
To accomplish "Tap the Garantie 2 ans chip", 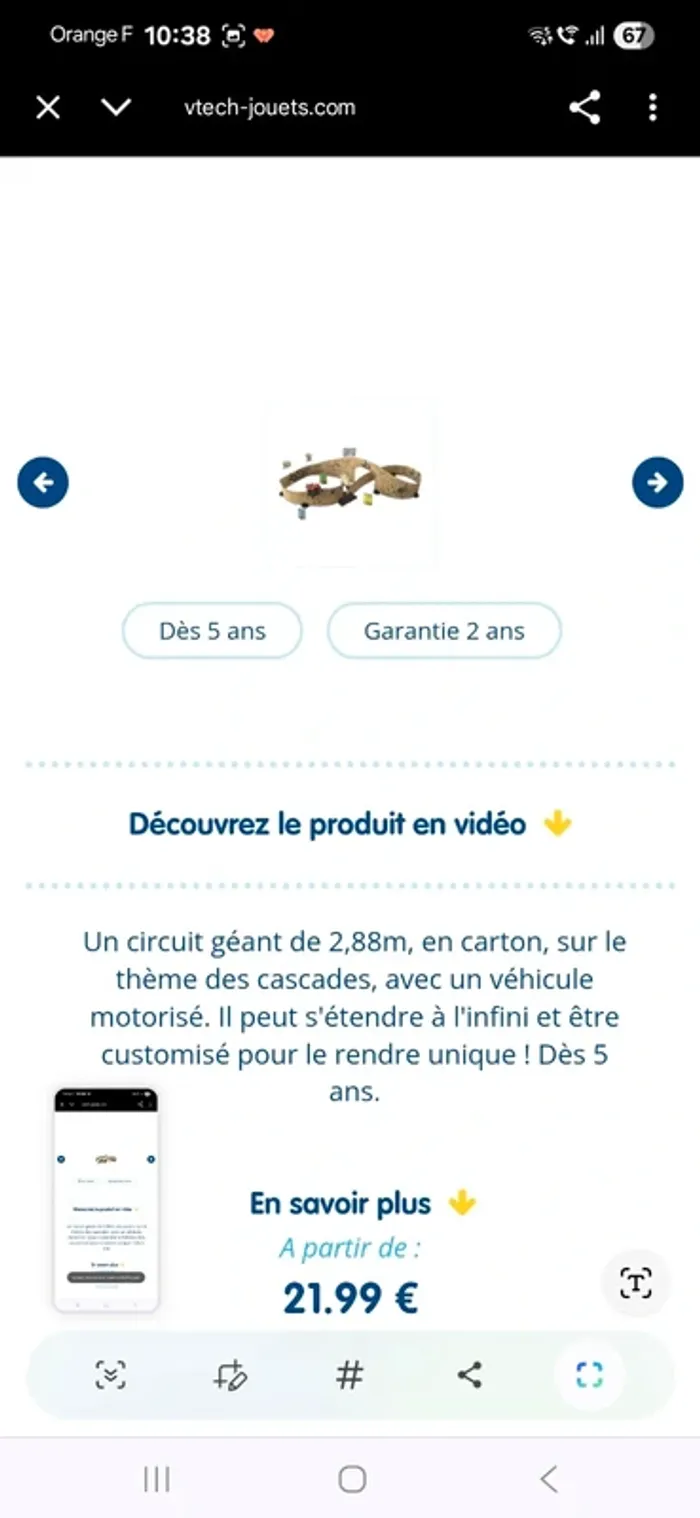I will (x=444, y=631).
